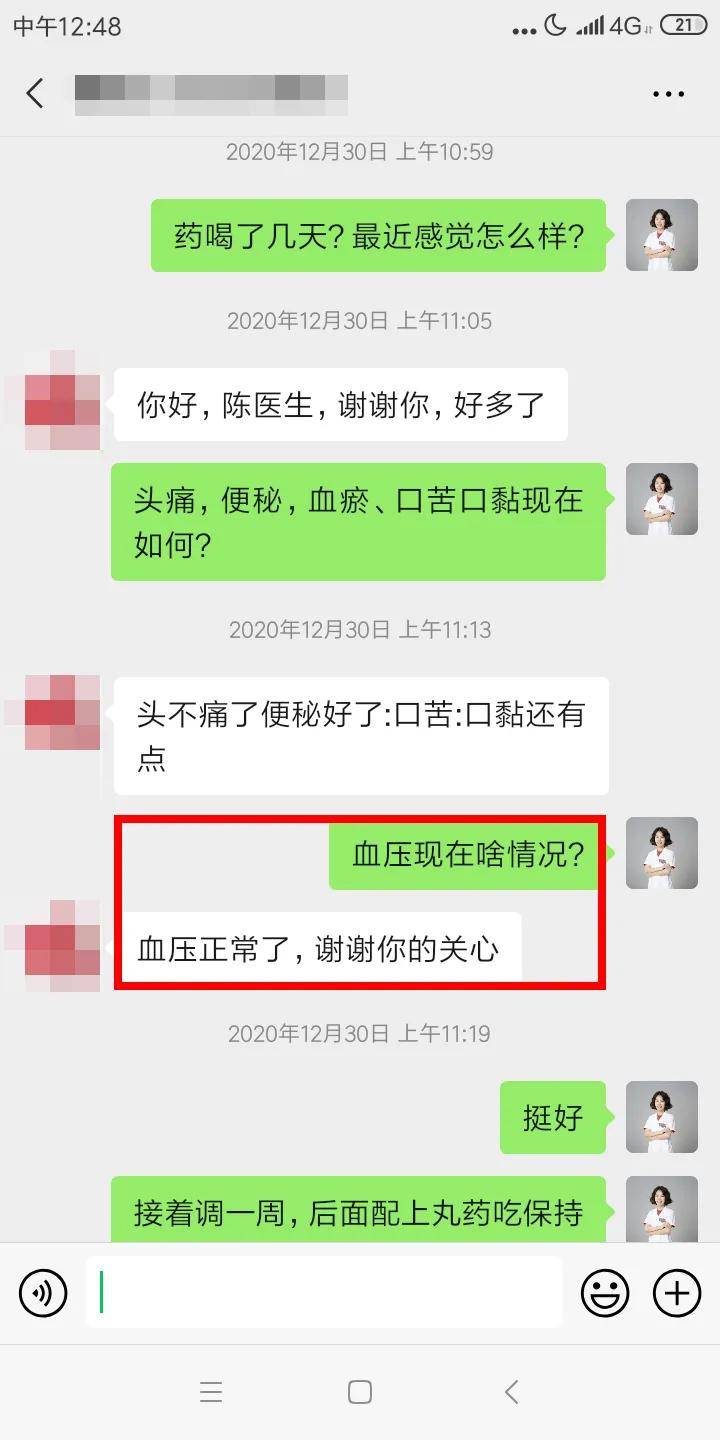Open the chat's three-dot overflow menu
This screenshot has height=1440, width=720.
pos(668,94)
